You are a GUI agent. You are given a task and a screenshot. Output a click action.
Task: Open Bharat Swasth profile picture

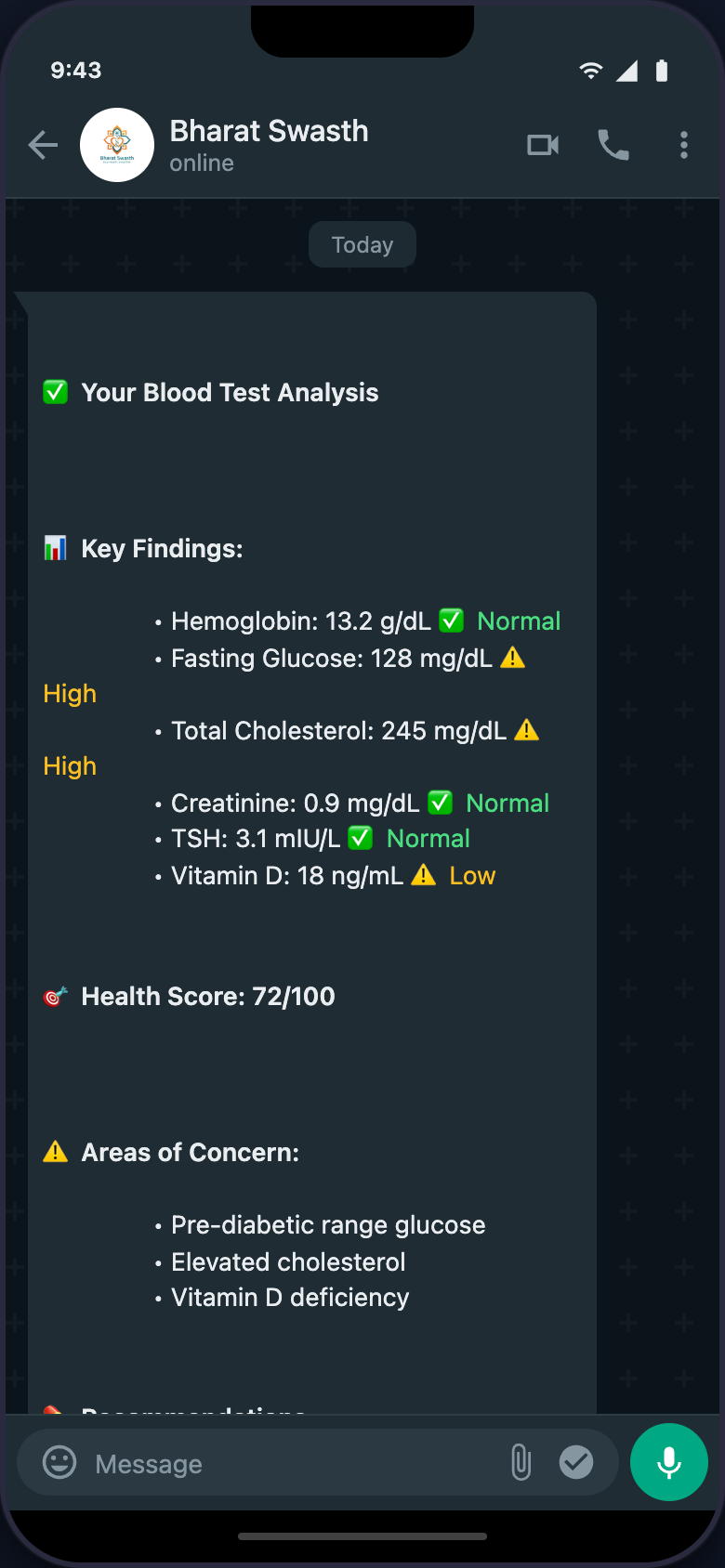(117, 145)
